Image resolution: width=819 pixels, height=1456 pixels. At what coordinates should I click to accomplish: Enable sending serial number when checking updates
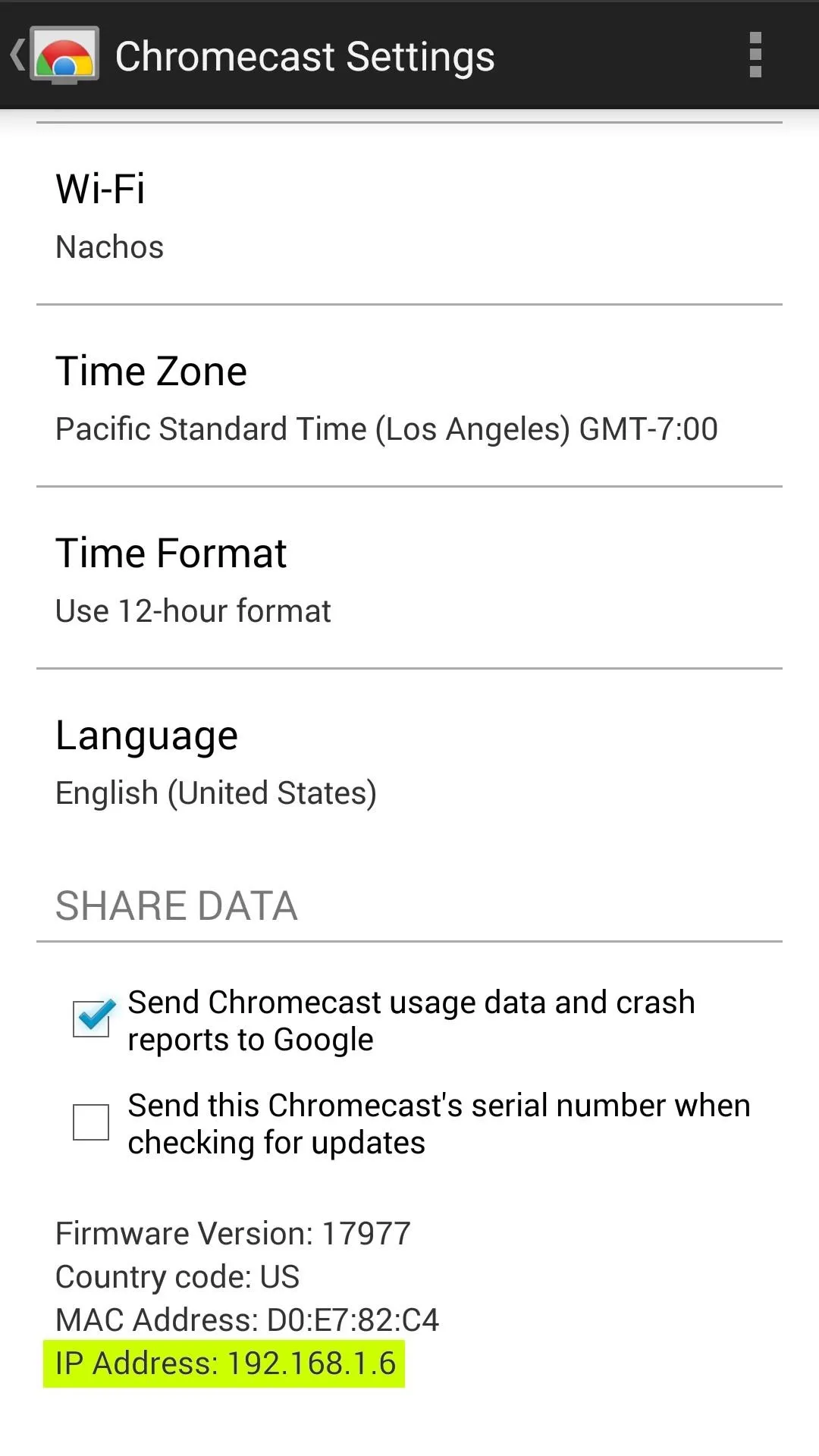pos(91,1122)
